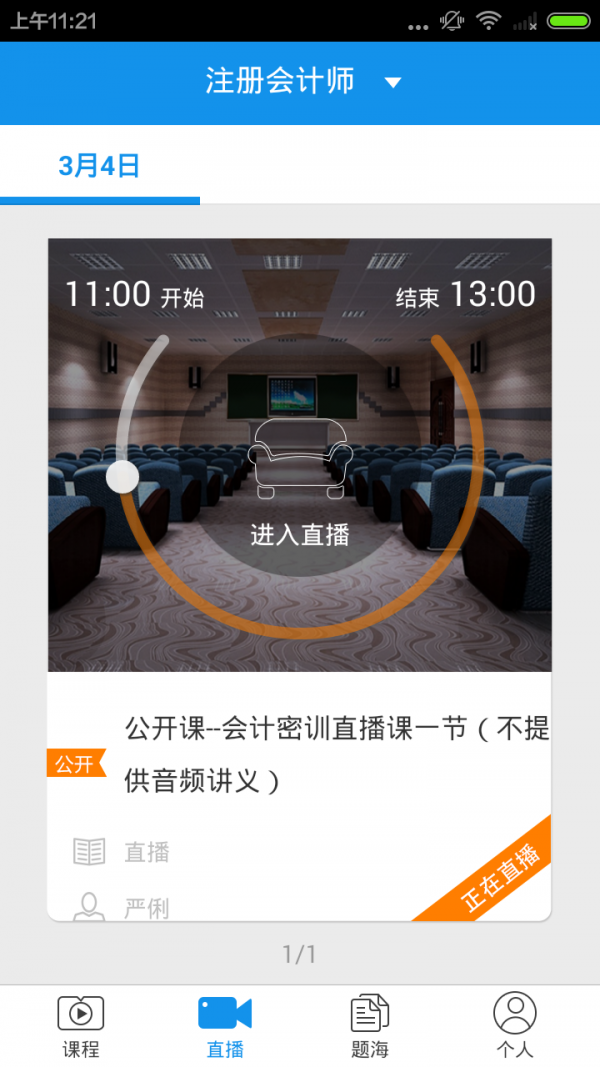Switch to the 直播 tab
The width and height of the screenshot is (600, 1067).
pos(225,1026)
